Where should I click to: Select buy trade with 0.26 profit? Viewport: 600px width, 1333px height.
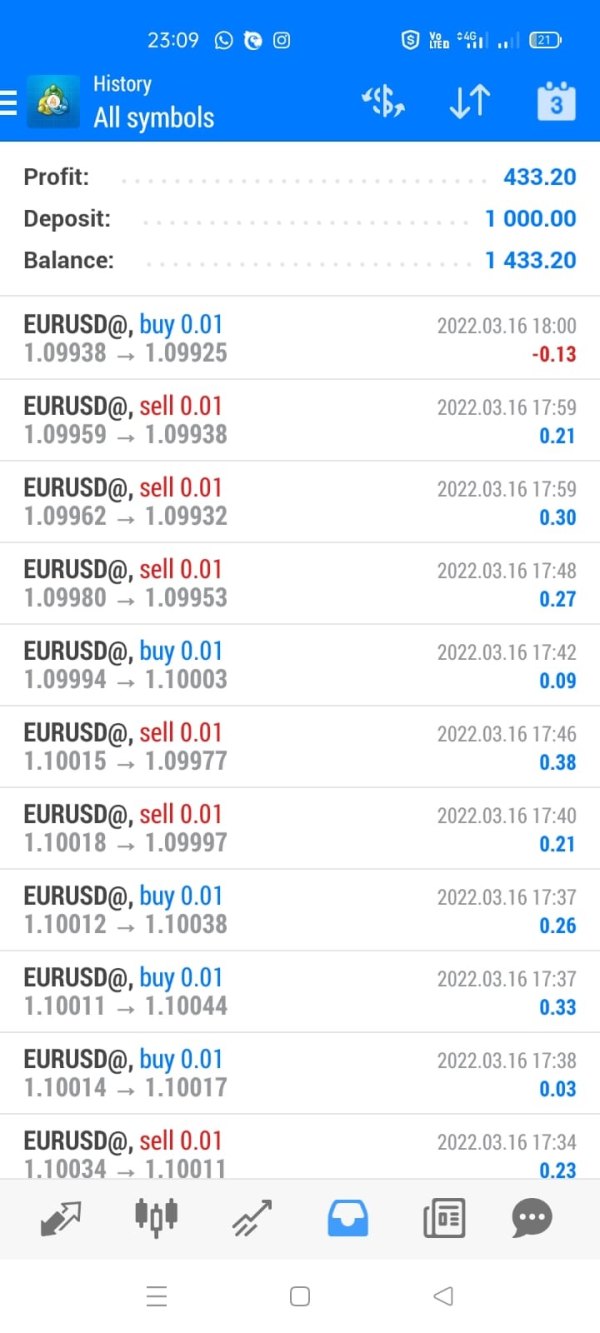(300, 910)
